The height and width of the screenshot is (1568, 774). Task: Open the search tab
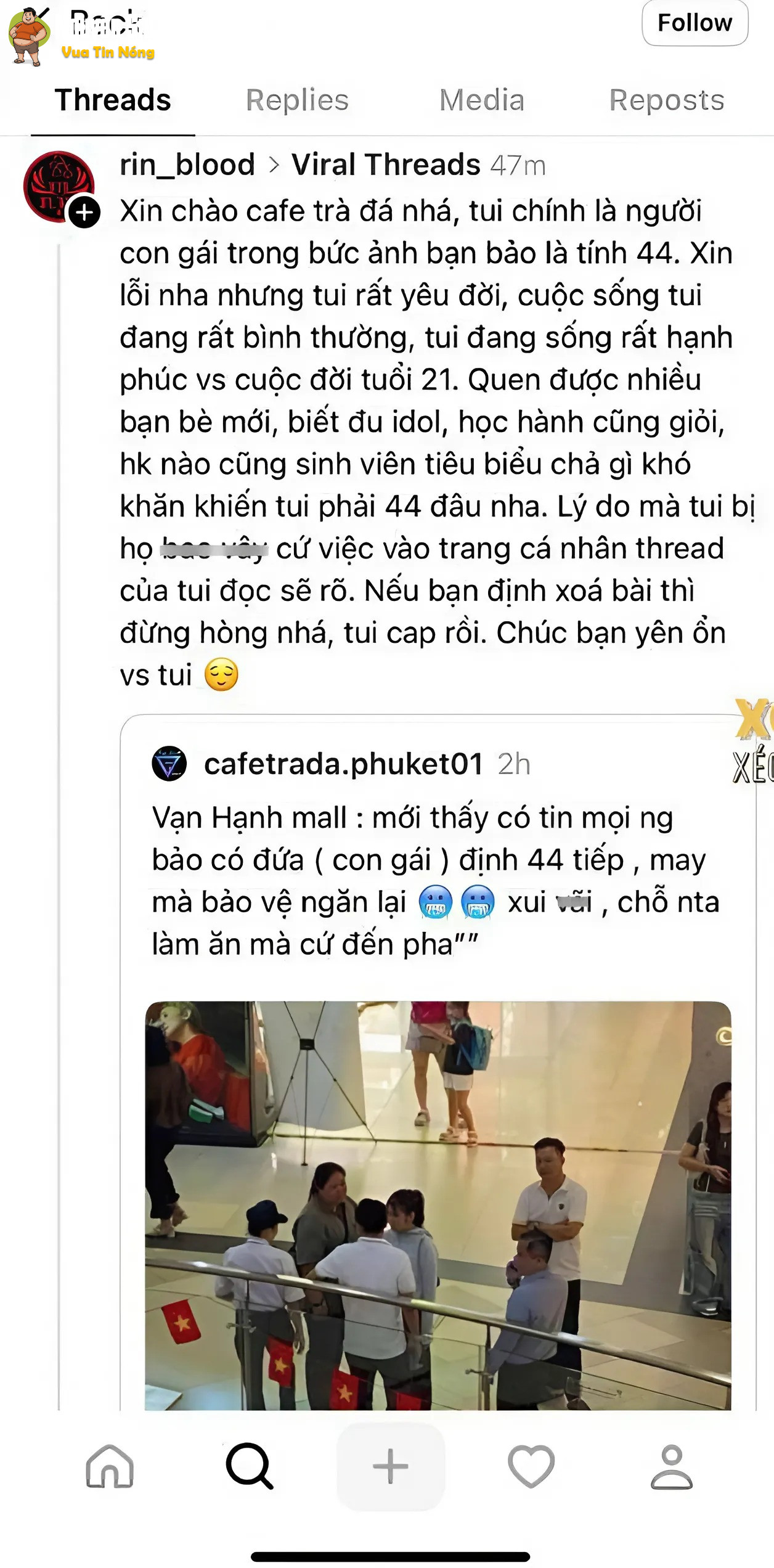pyautogui.click(x=249, y=1467)
